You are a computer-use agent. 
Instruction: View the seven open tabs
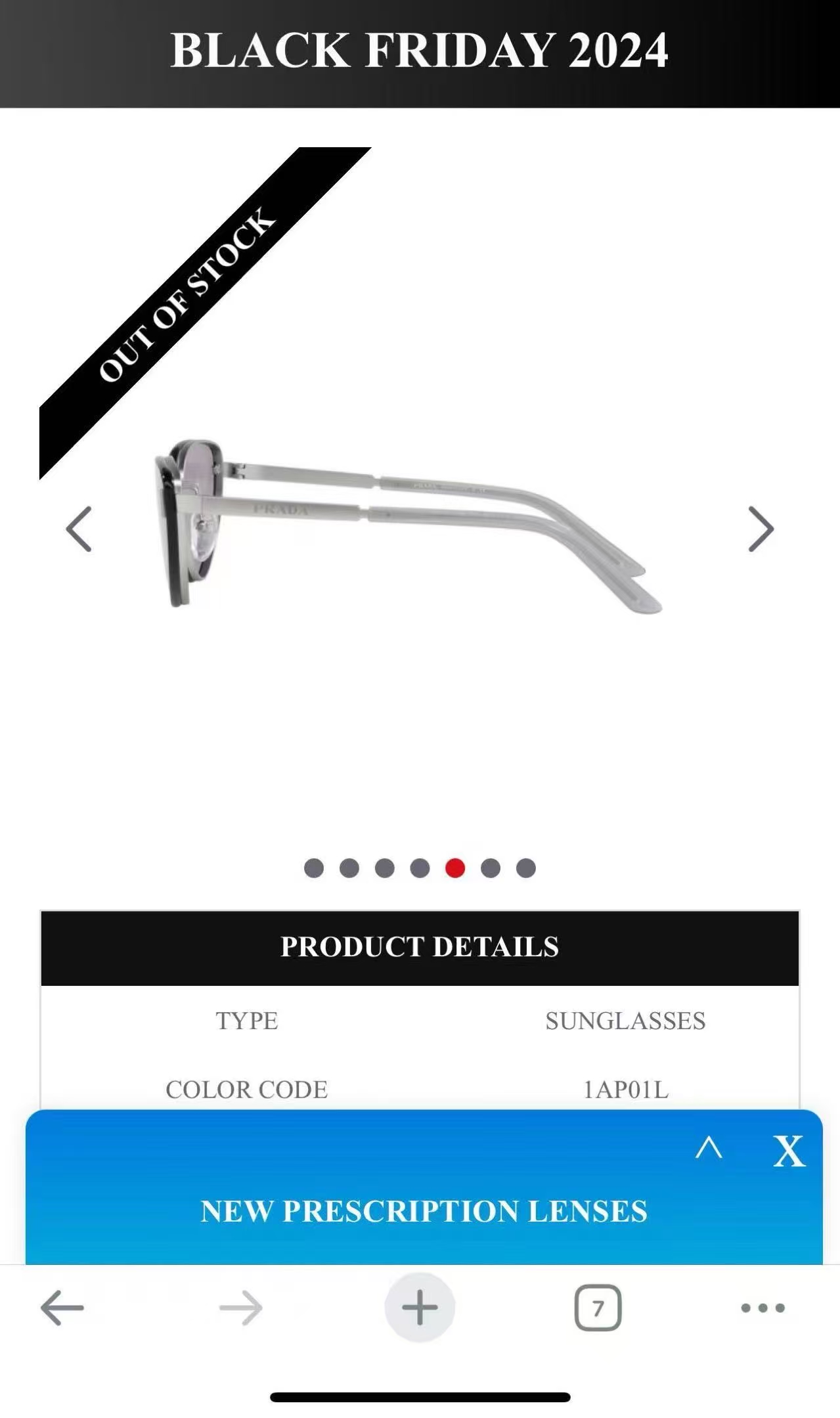tap(598, 1308)
